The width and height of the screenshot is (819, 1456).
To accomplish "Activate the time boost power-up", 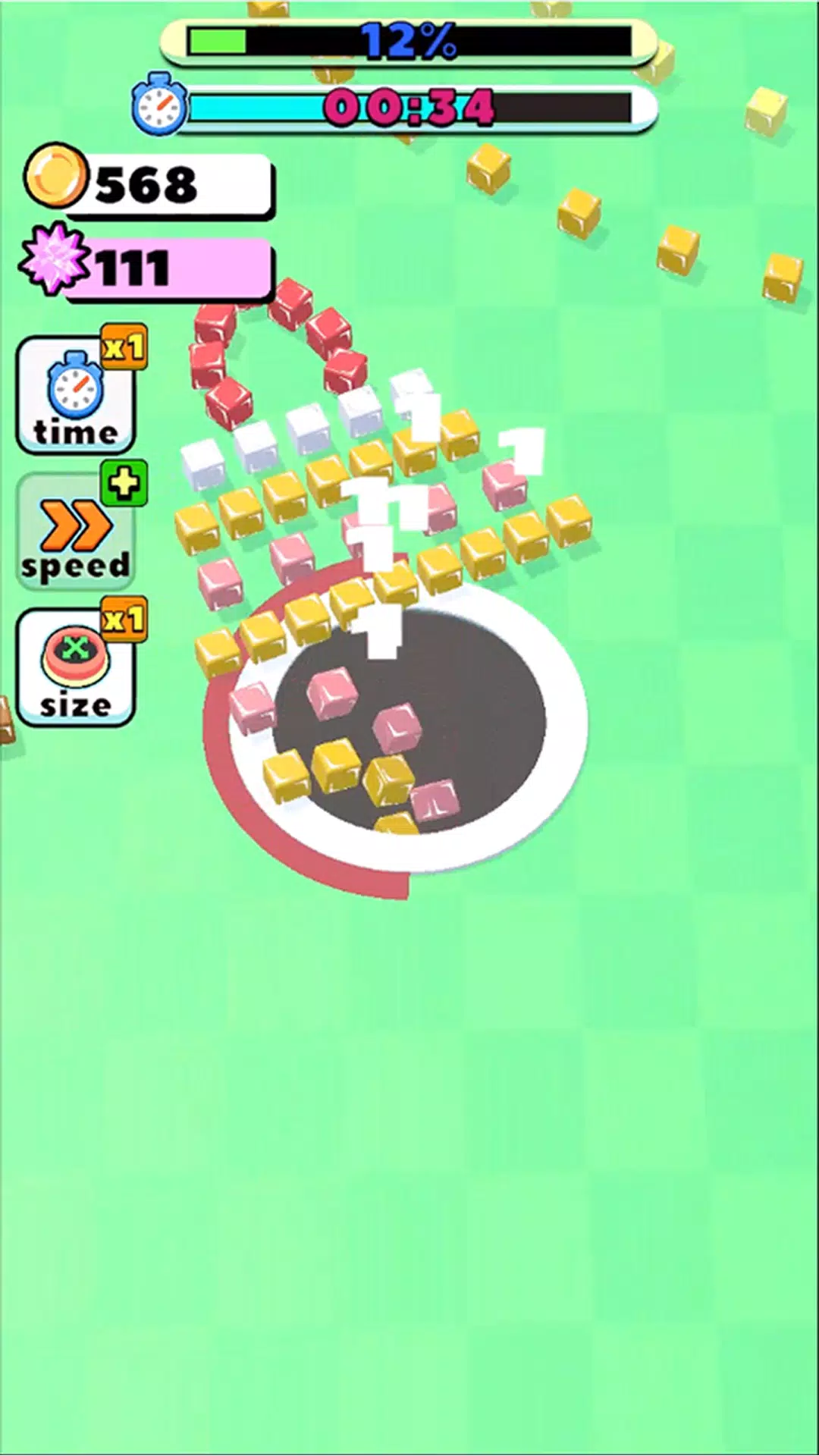I will click(x=76, y=396).
